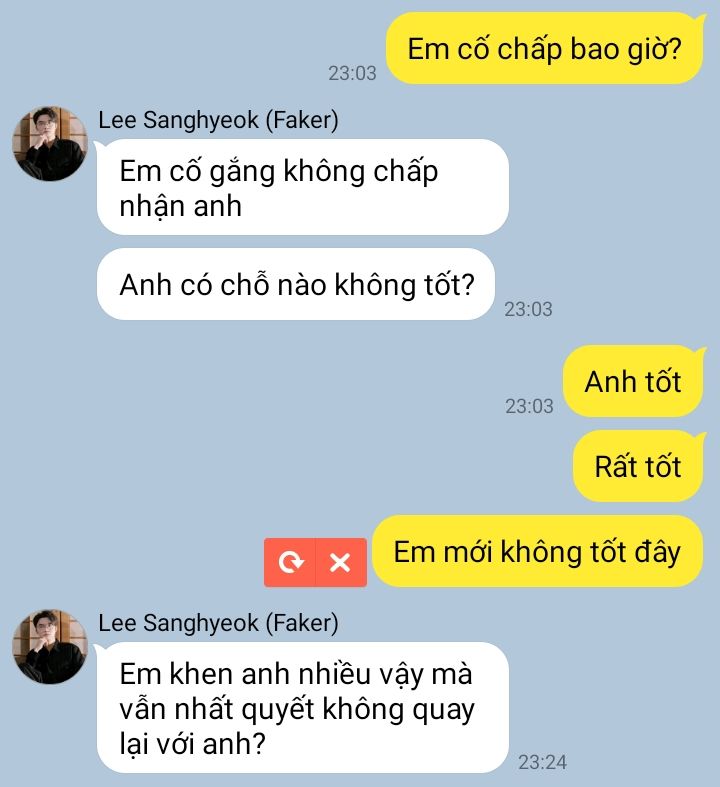Open Faker's avatar beside "Em cố gắng không chấp nhận anh"
Image resolution: width=720 pixels, height=787 pixels.
50,144
